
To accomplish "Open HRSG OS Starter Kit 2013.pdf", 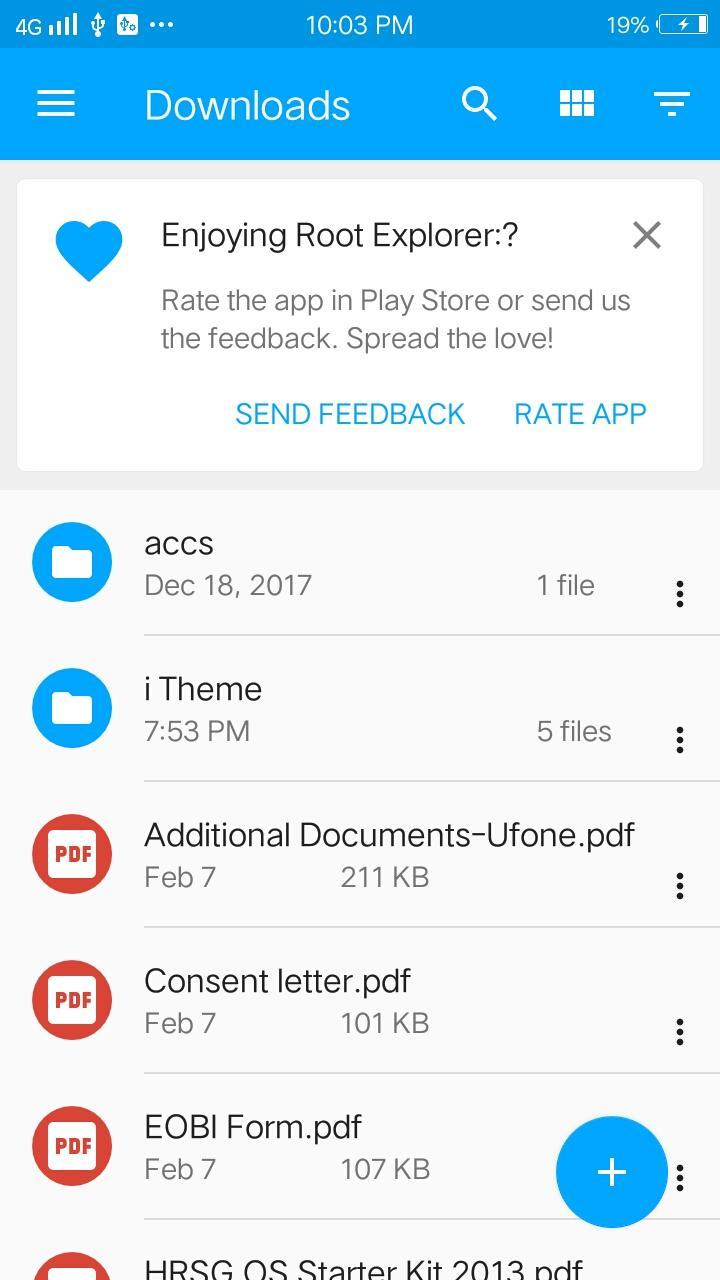I will [x=362, y=1266].
